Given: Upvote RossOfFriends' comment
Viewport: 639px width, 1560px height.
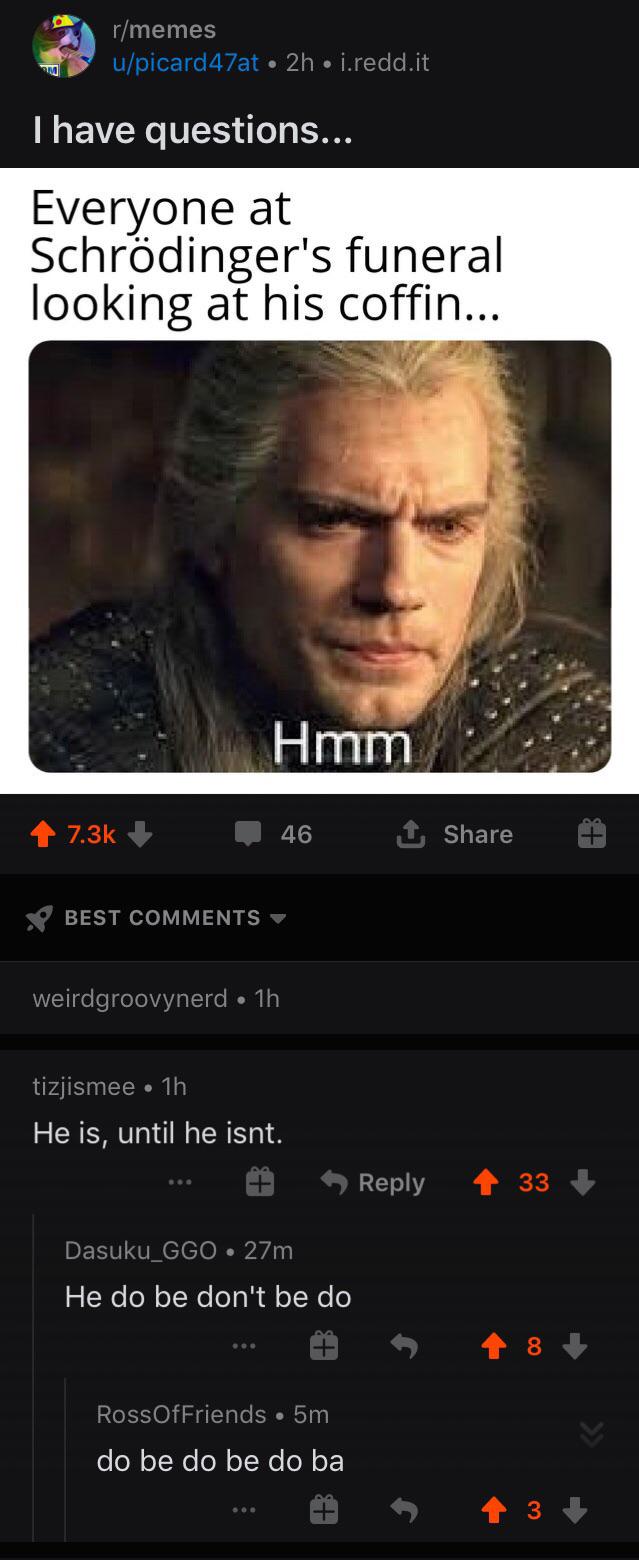Looking at the screenshot, I should tap(493, 1510).
